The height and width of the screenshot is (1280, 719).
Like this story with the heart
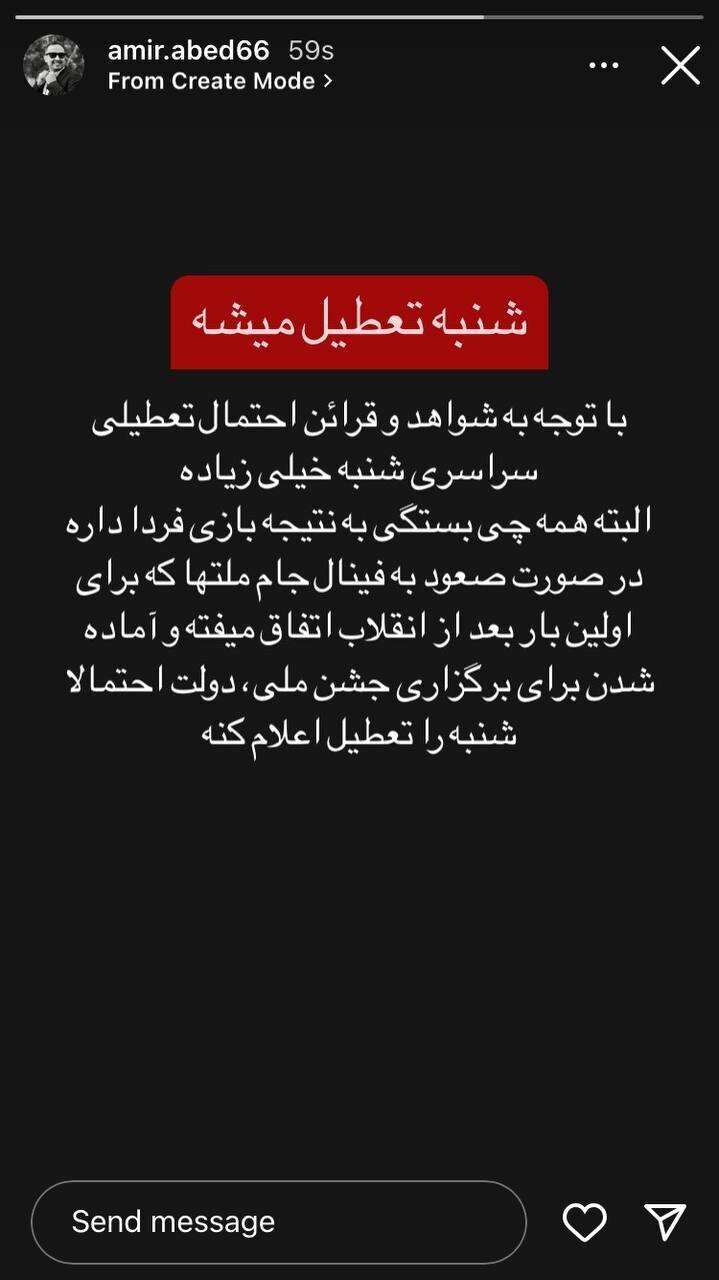click(584, 1222)
